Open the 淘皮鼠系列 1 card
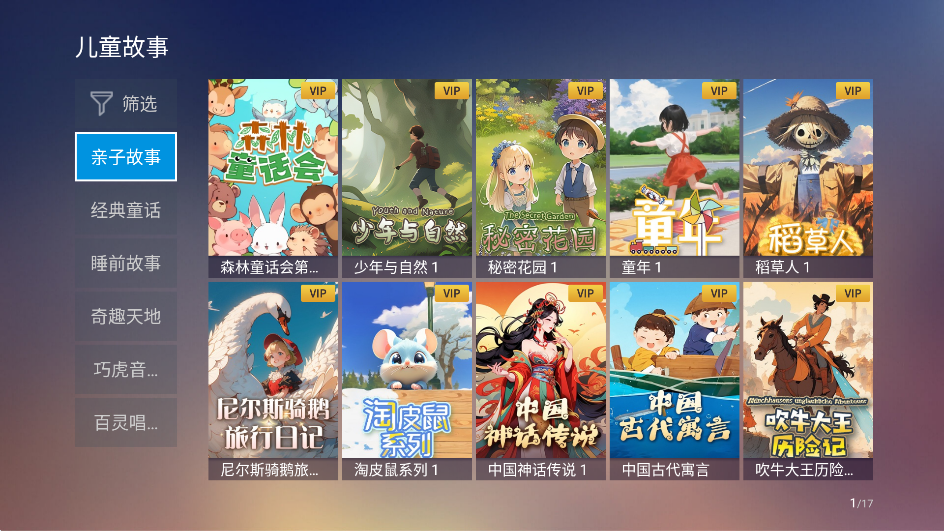944x531 pixels. [407, 380]
